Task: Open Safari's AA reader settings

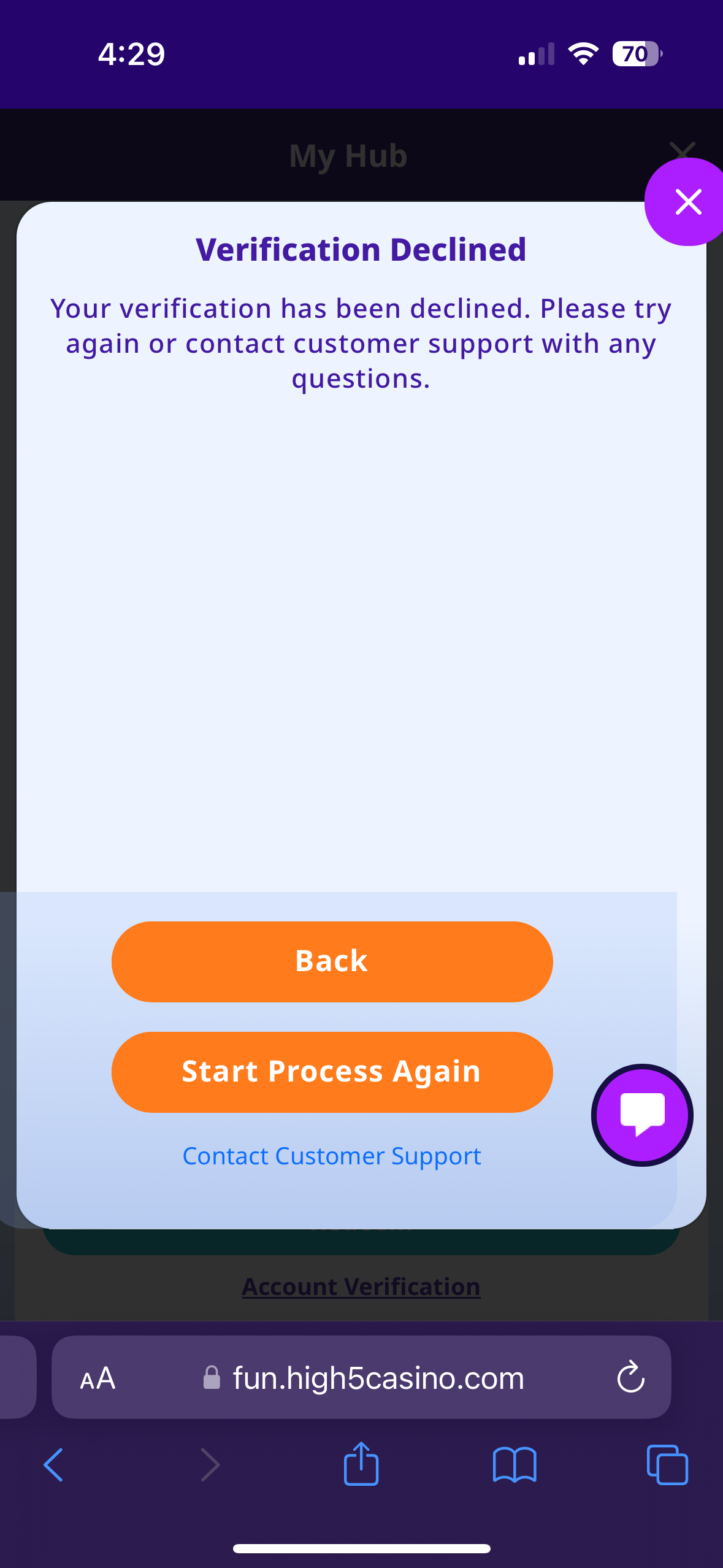Action: click(98, 1378)
